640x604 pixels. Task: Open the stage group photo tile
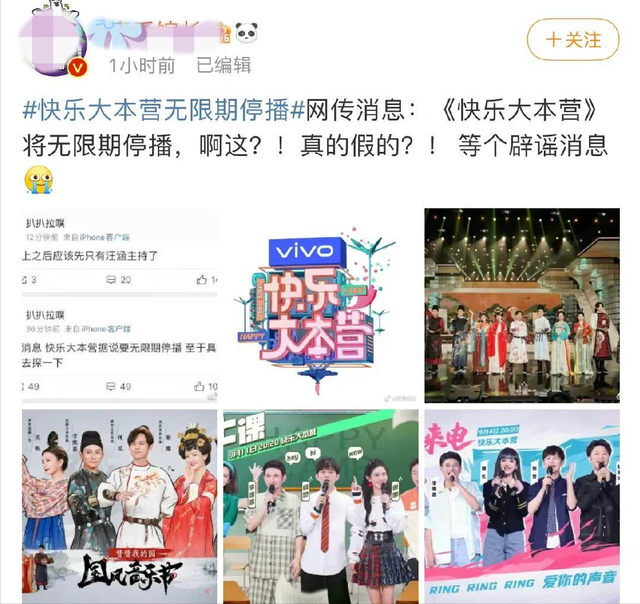522,305
